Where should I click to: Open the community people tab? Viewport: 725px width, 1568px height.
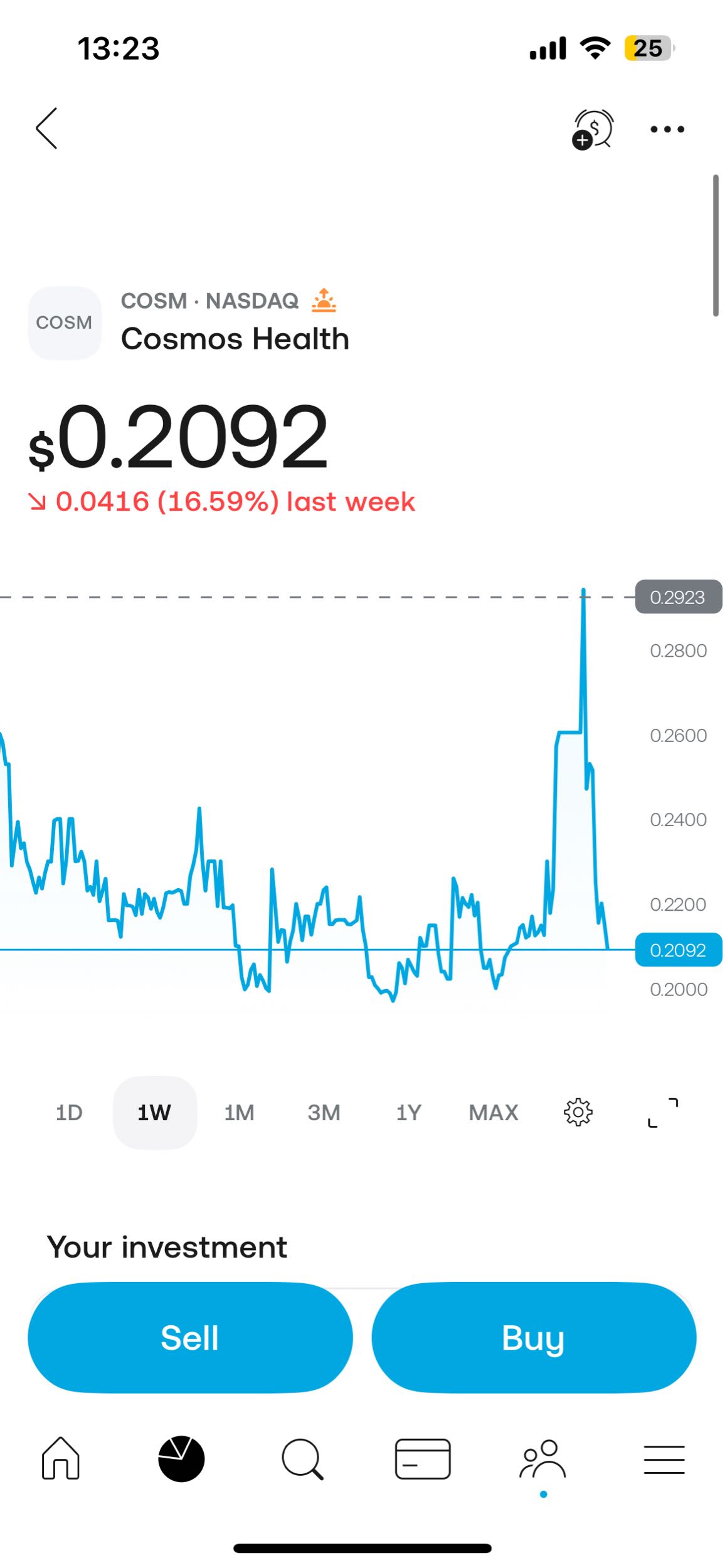click(543, 1459)
